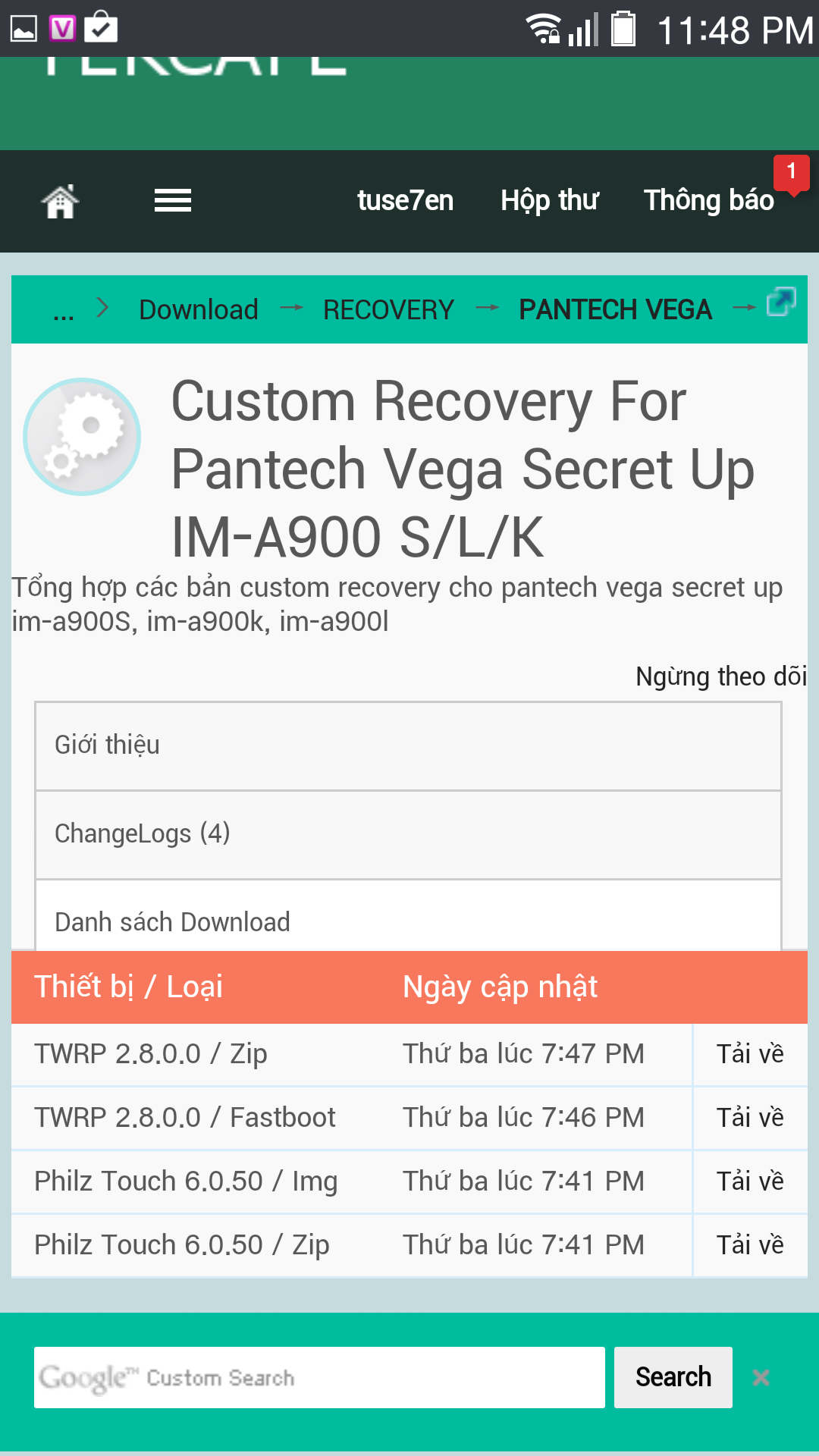Image resolution: width=819 pixels, height=1456 pixels.
Task: Open Hộp thư inbox
Action: (549, 201)
